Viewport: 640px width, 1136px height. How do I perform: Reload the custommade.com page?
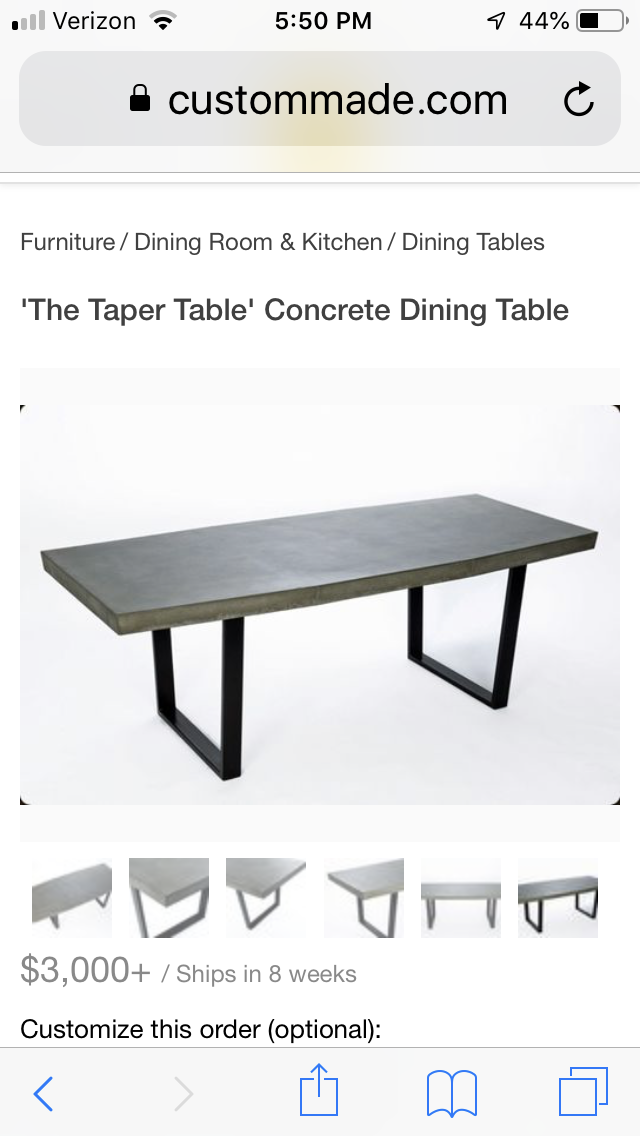pyautogui.click(x=578, y=99)
